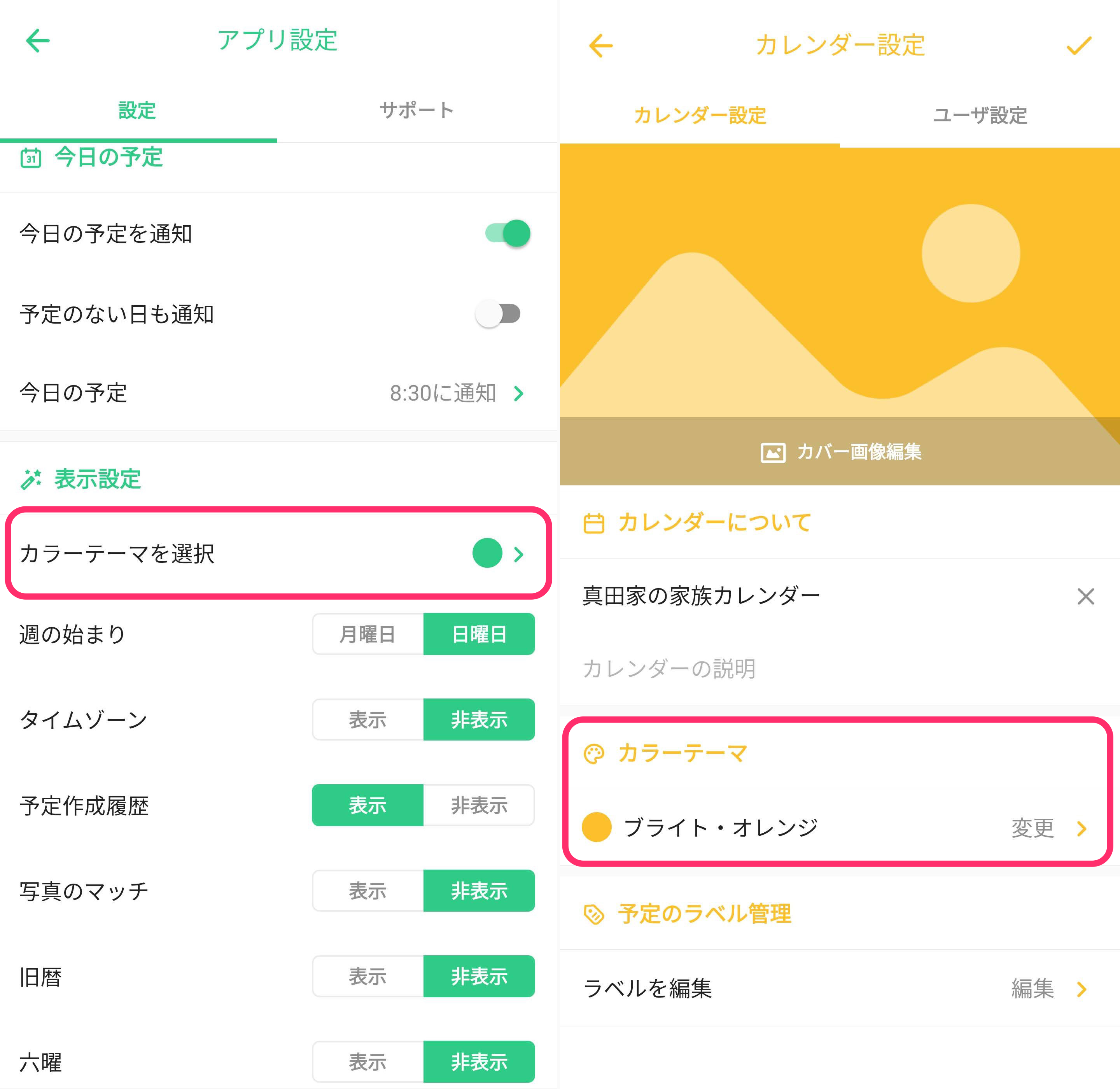Select 表示 for 旧暦

point(368,976)
